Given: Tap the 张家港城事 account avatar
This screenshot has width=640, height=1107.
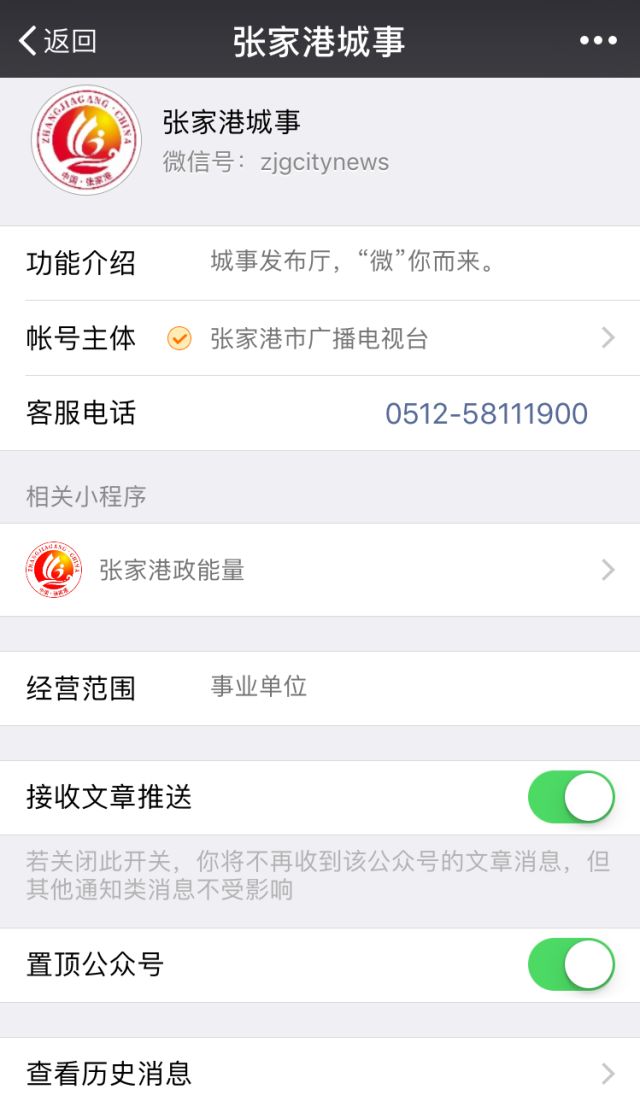Looking at the screenshot, I should coord(86,140).
